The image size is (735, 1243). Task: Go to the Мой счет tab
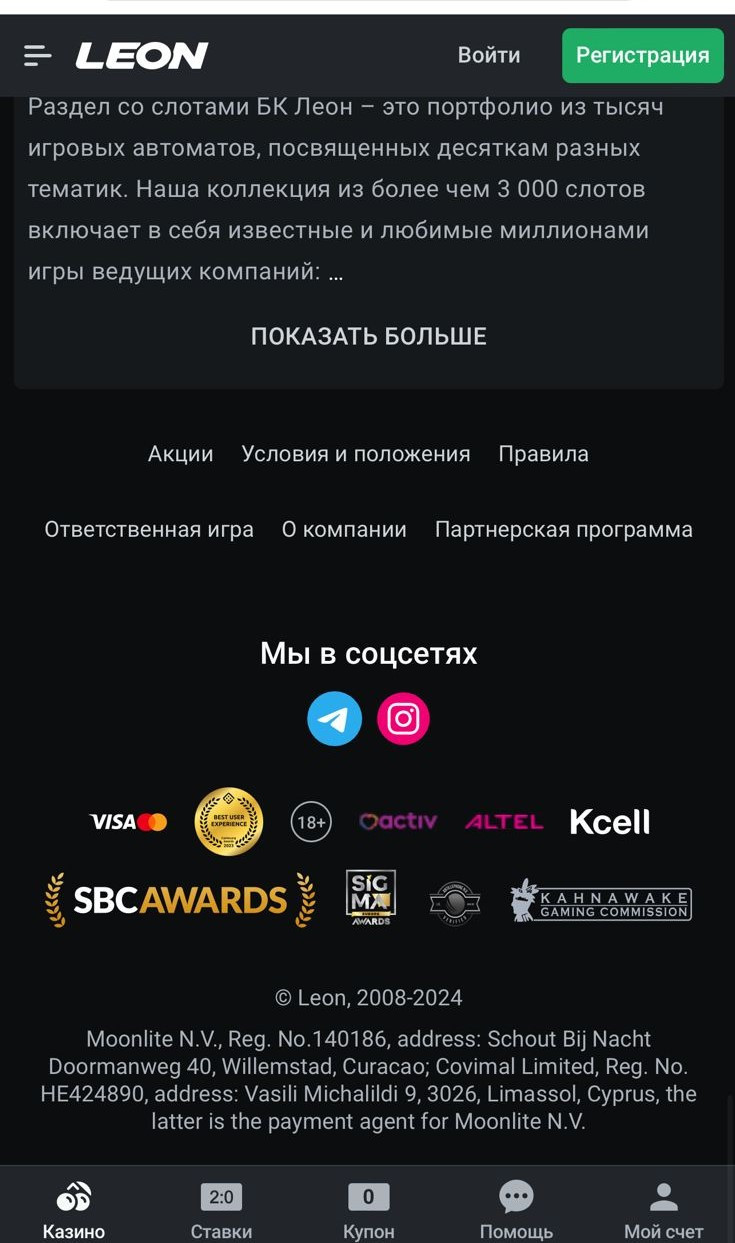[663, 1208]
